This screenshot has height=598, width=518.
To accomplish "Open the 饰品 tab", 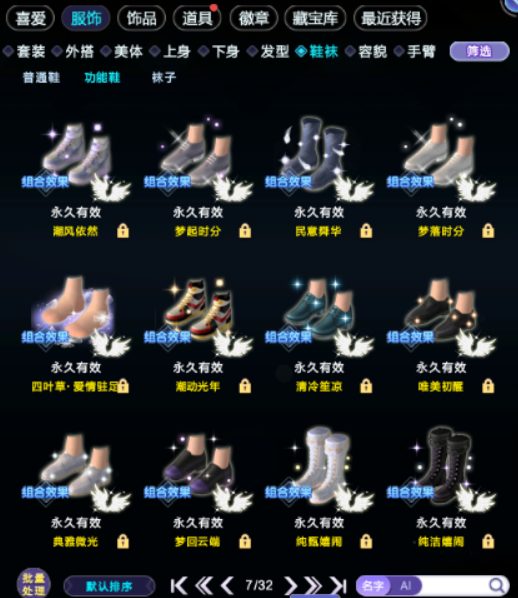I will [x=142, y=18].
